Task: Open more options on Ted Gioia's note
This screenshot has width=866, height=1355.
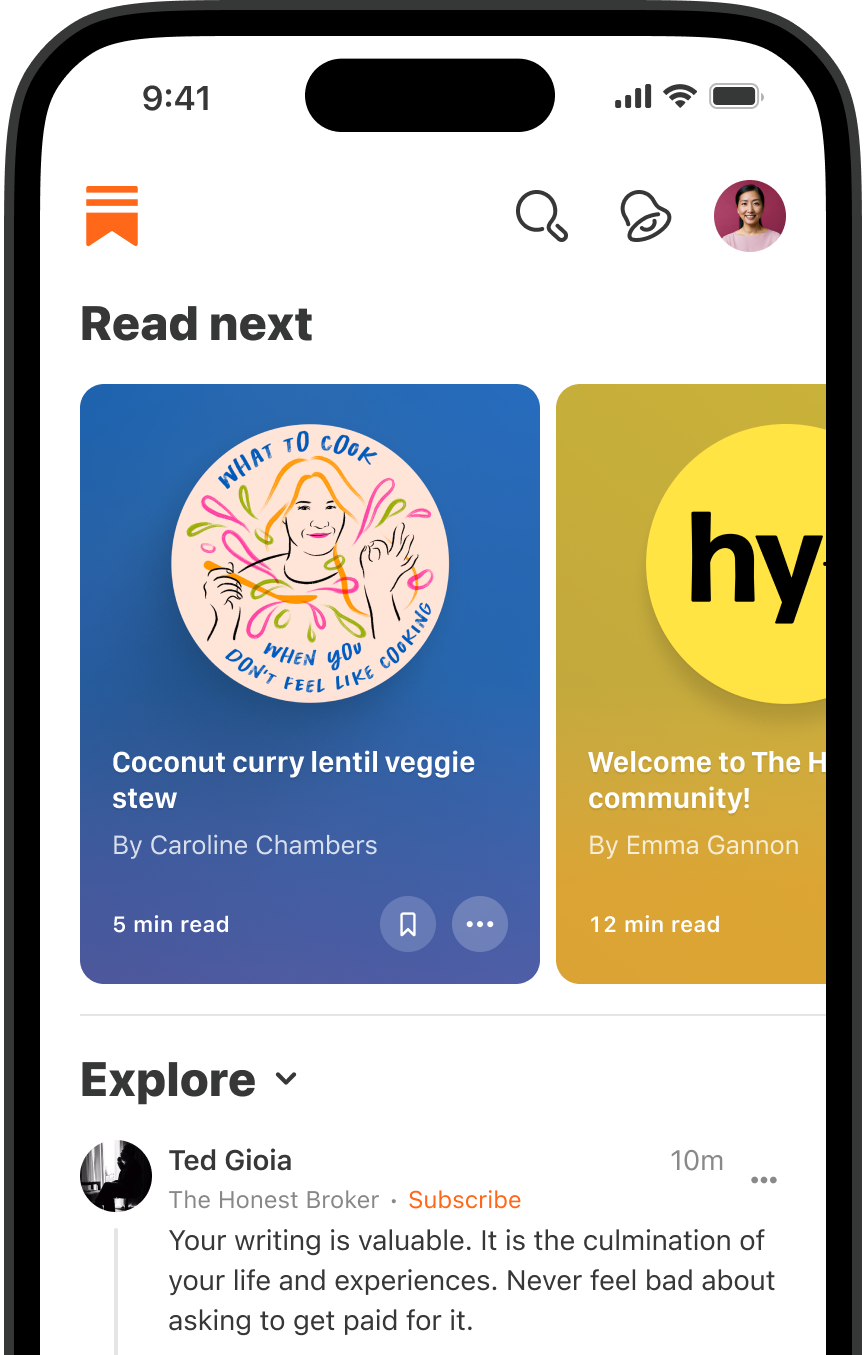Action: [764, 1180]
